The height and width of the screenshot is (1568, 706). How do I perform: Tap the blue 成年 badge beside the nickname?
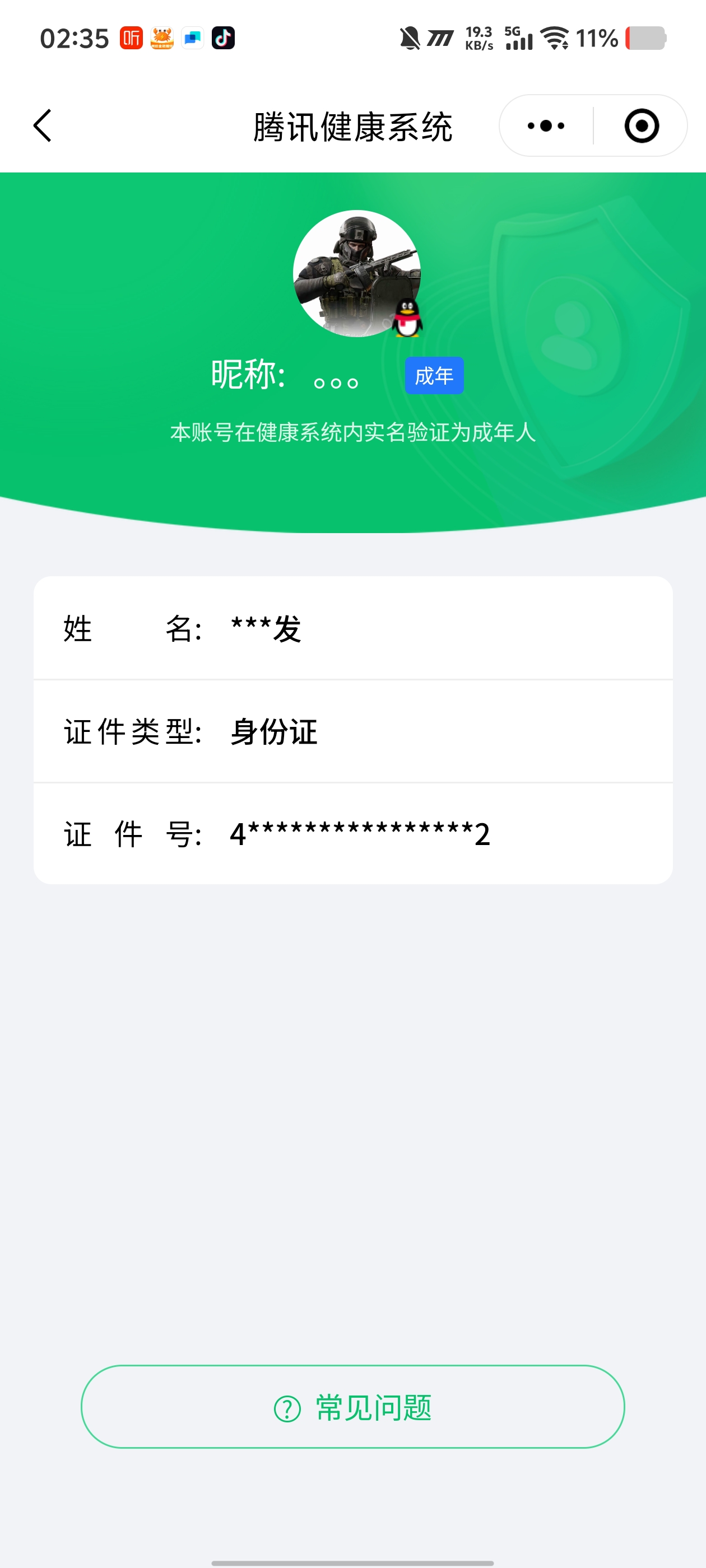(434, 376)
